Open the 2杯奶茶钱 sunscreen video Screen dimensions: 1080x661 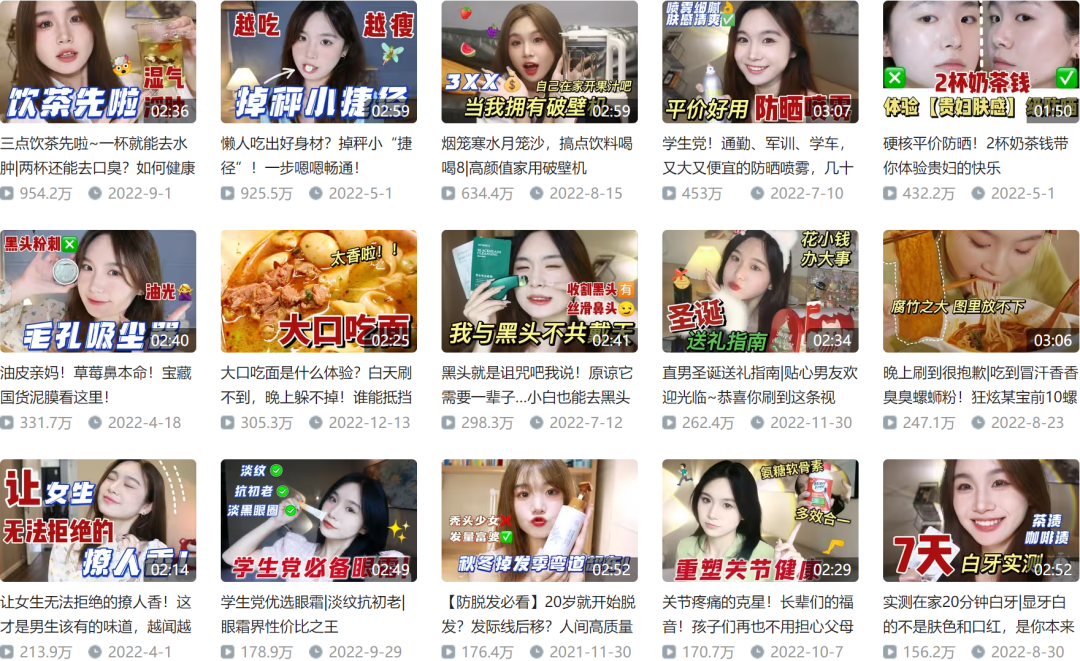(x=981, y=62)
